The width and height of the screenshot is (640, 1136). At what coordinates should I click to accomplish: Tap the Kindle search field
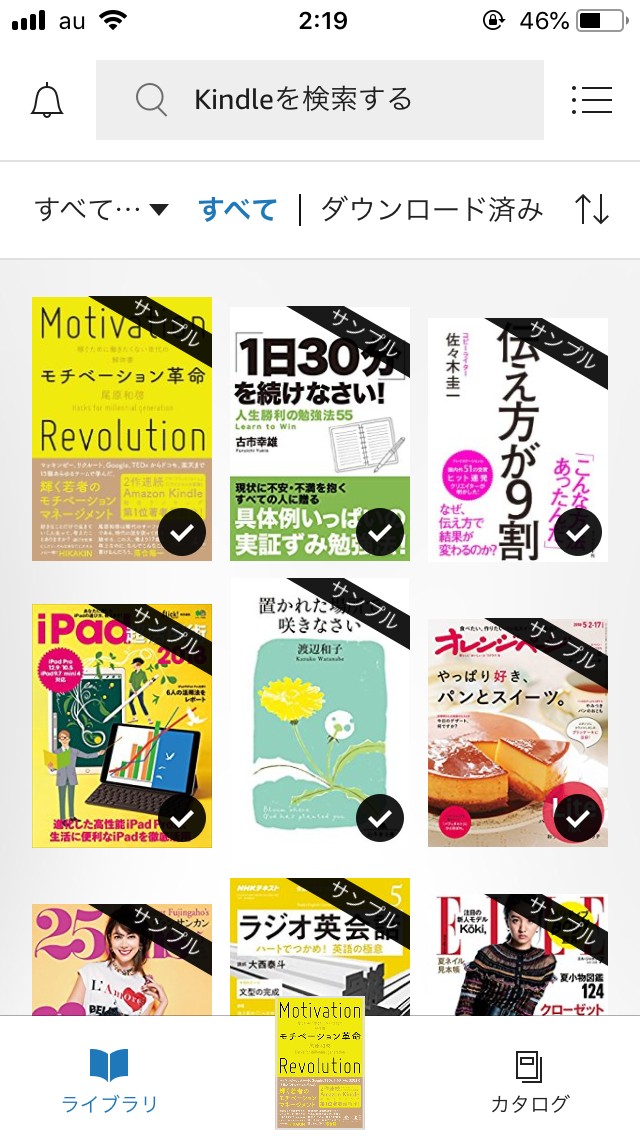coord(320,100)
